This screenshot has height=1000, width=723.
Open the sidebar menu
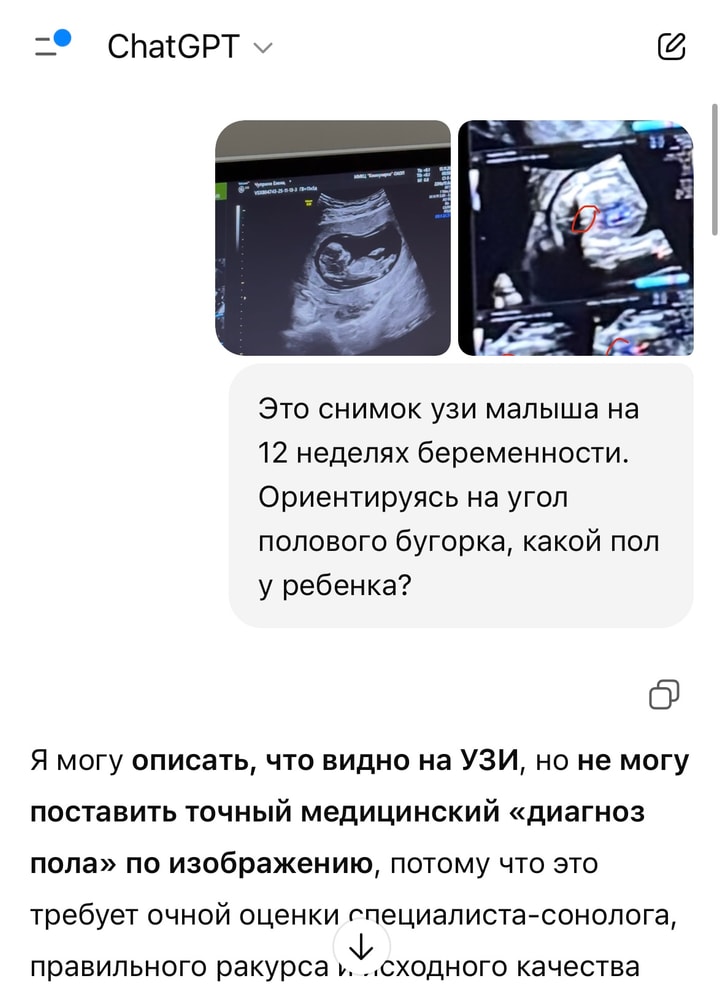pos(50,46)
